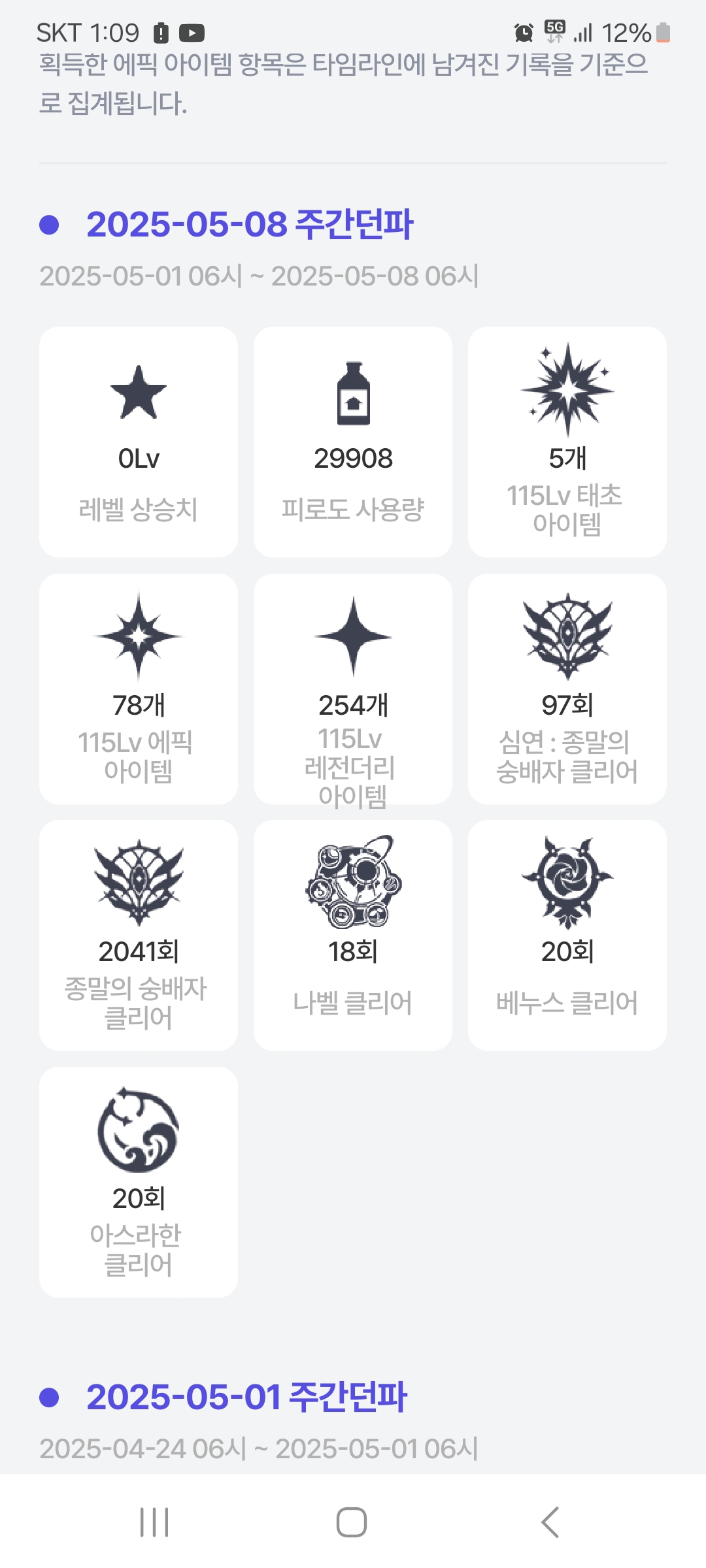Return to the home screen
This screenshot has height=1568, width=706.
(x=352, y=1522)
